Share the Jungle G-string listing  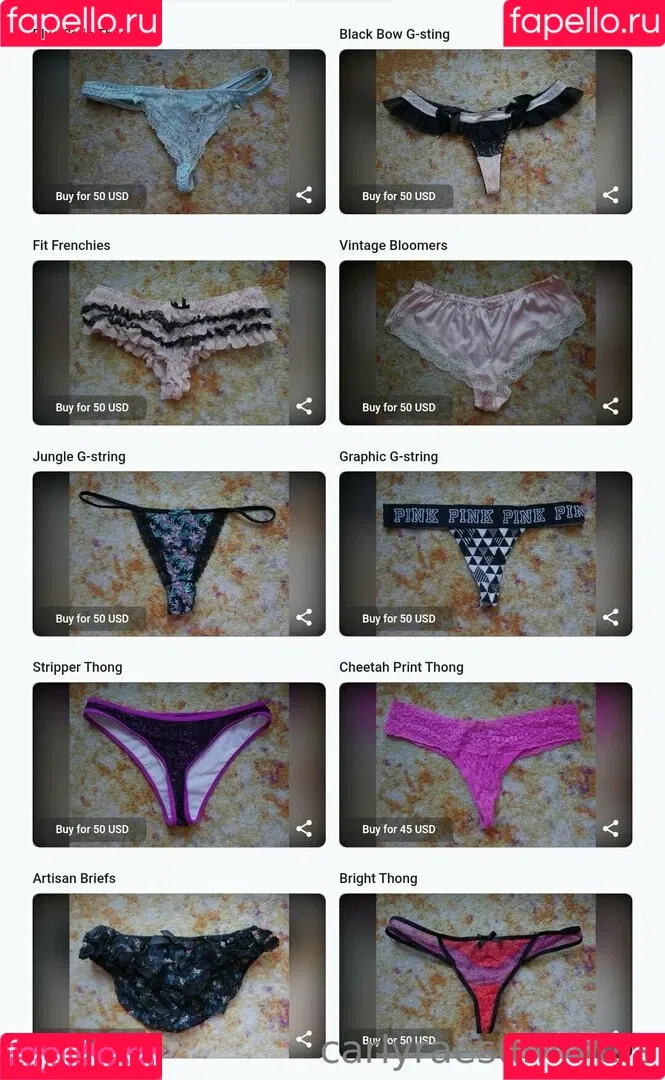coord(304,617)
